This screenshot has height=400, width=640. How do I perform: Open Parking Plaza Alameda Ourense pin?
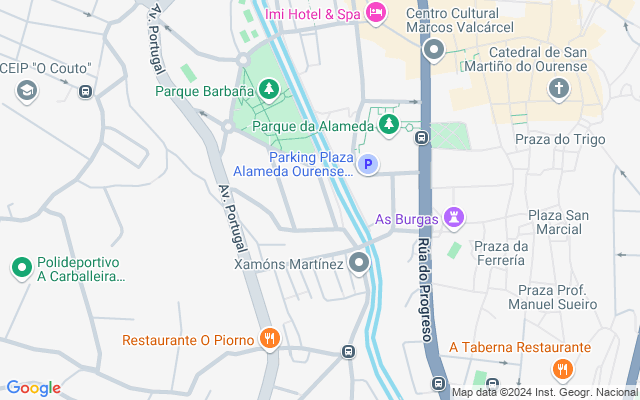coord(368,164)
